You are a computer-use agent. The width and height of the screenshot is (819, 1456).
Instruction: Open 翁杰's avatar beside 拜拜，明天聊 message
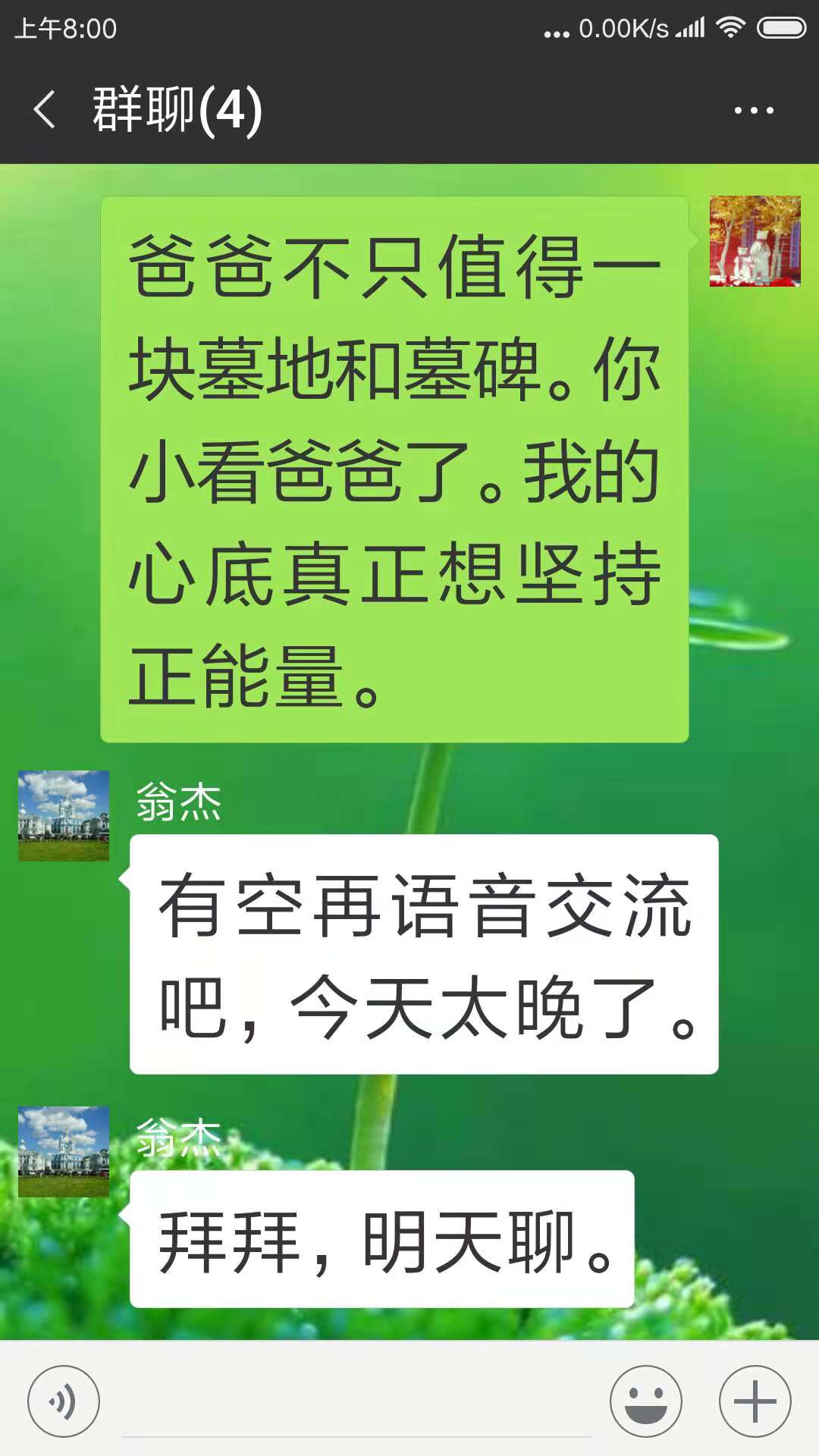point(64,1152)
